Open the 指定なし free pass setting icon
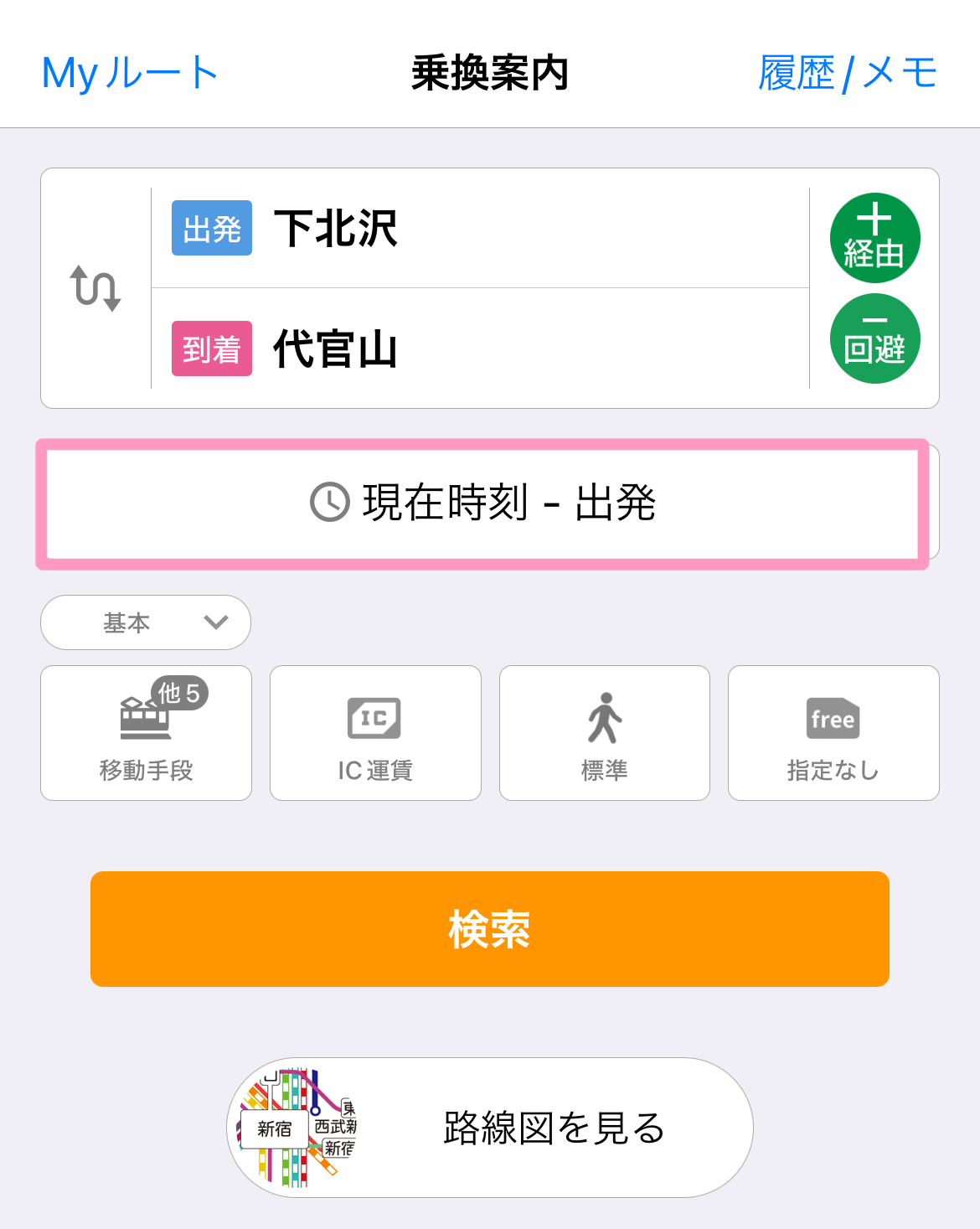The width and height of the screenshot is (980, 1229). (x=833, y=719)
